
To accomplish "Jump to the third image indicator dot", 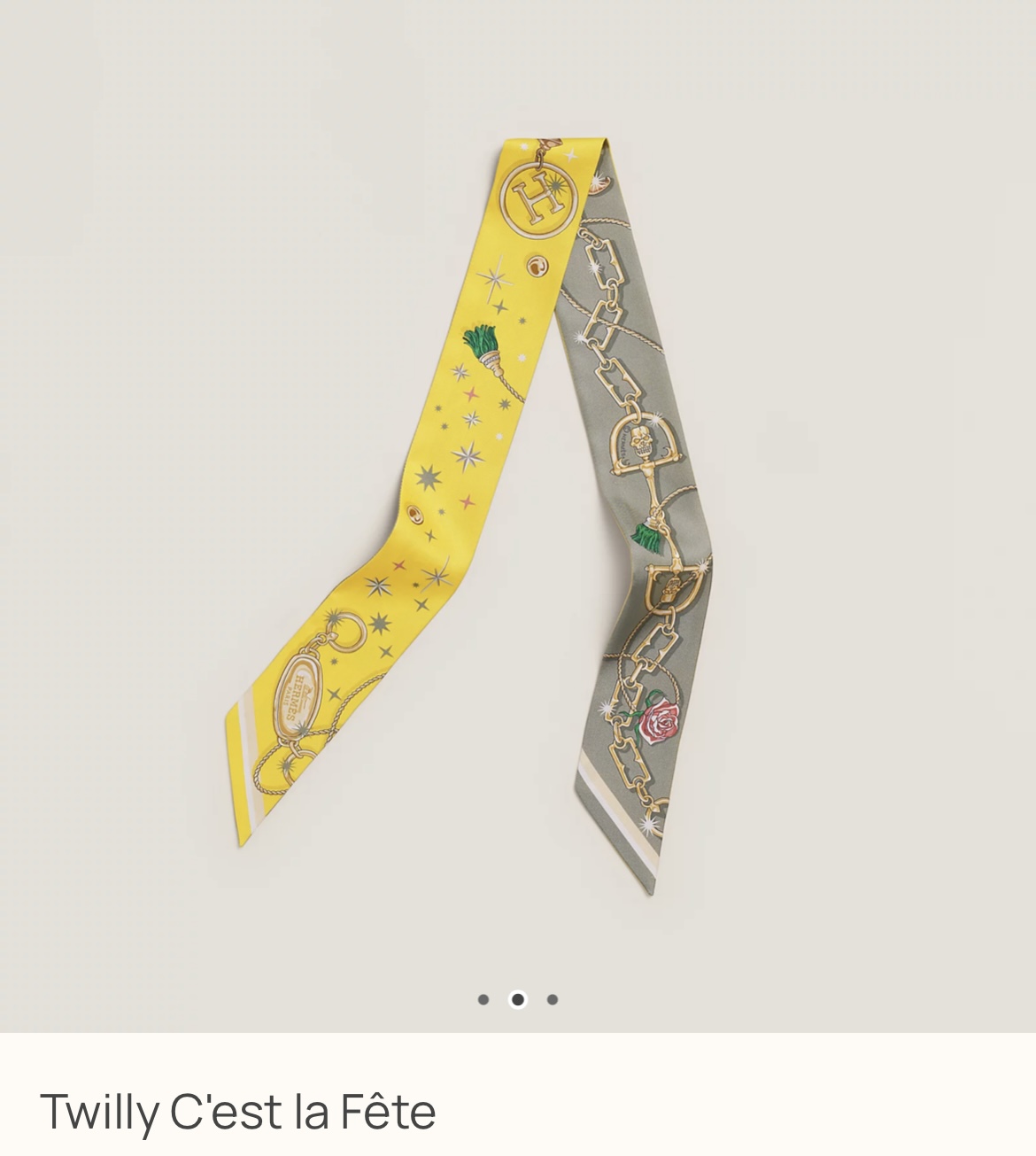I will click(553, 999).
